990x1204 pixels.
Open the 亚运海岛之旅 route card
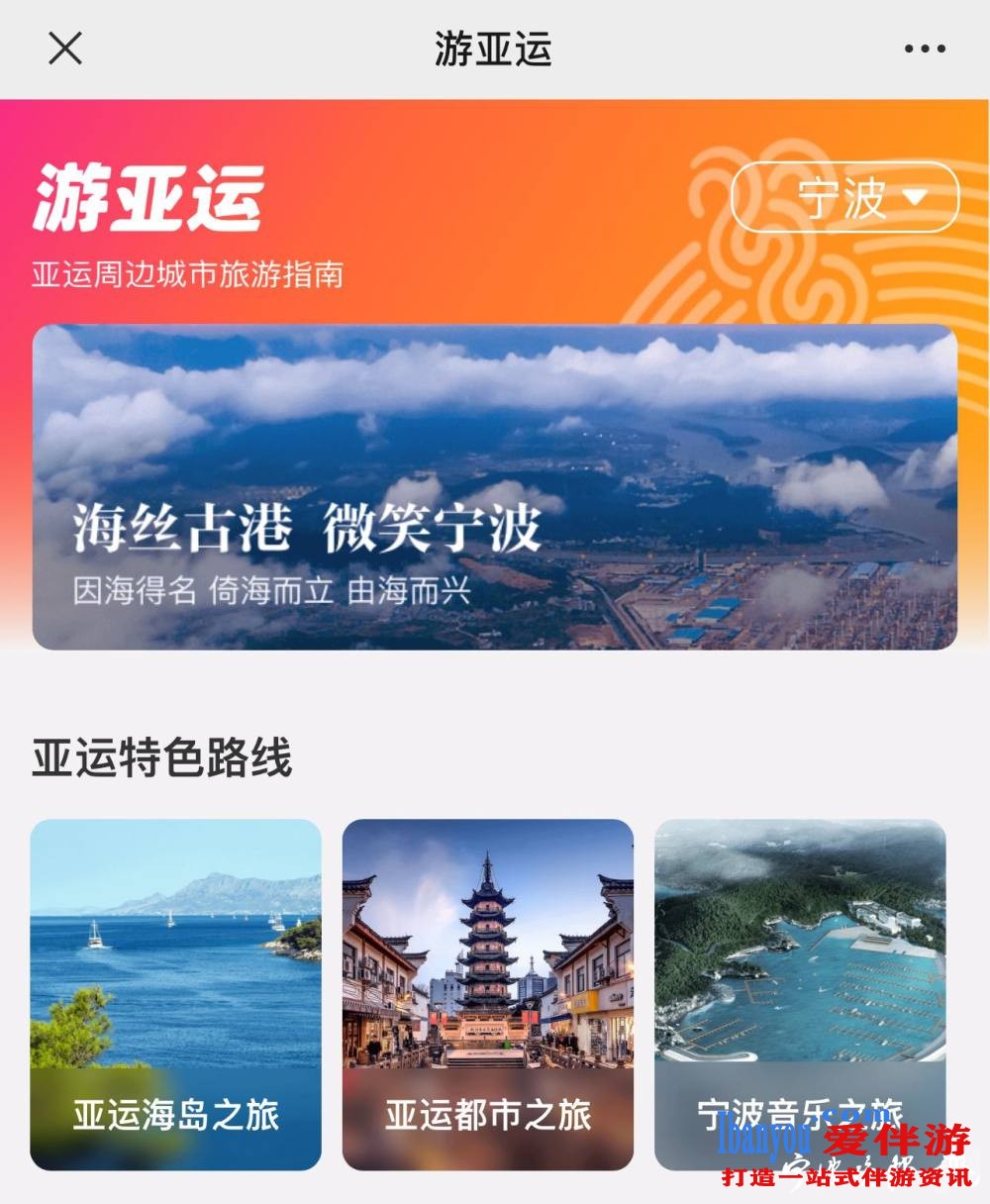tap(176, 994)
